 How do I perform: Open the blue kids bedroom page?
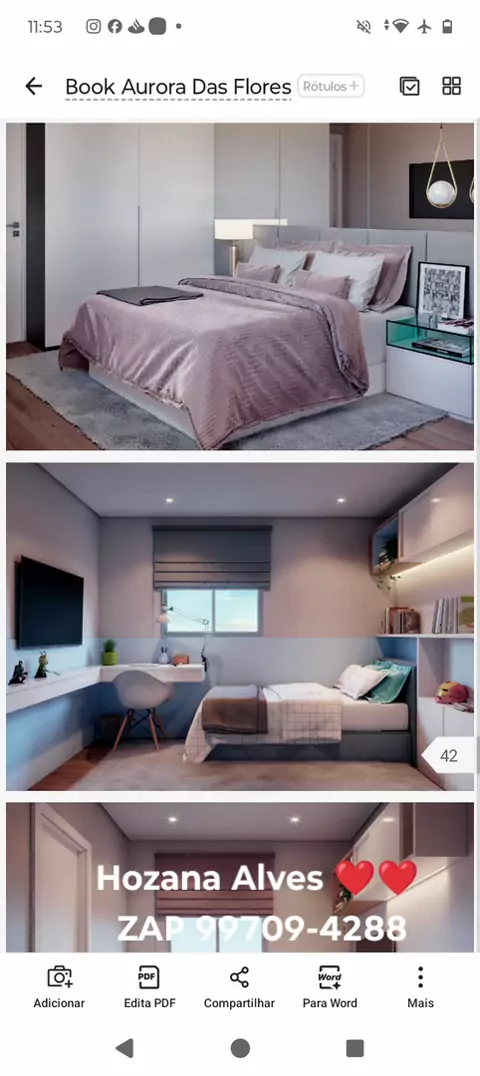[x=240, y=626]
